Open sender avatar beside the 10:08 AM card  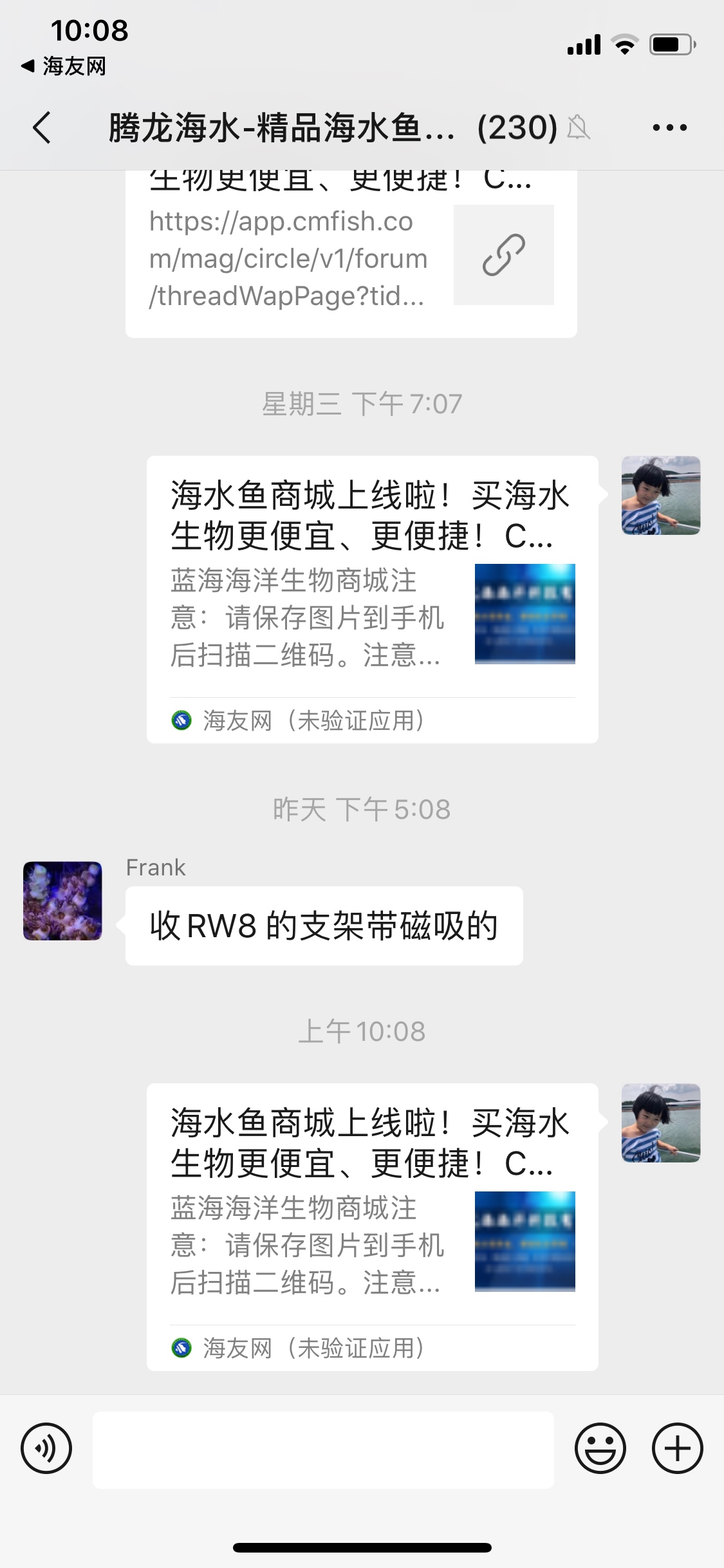[x=660, y=1123]
